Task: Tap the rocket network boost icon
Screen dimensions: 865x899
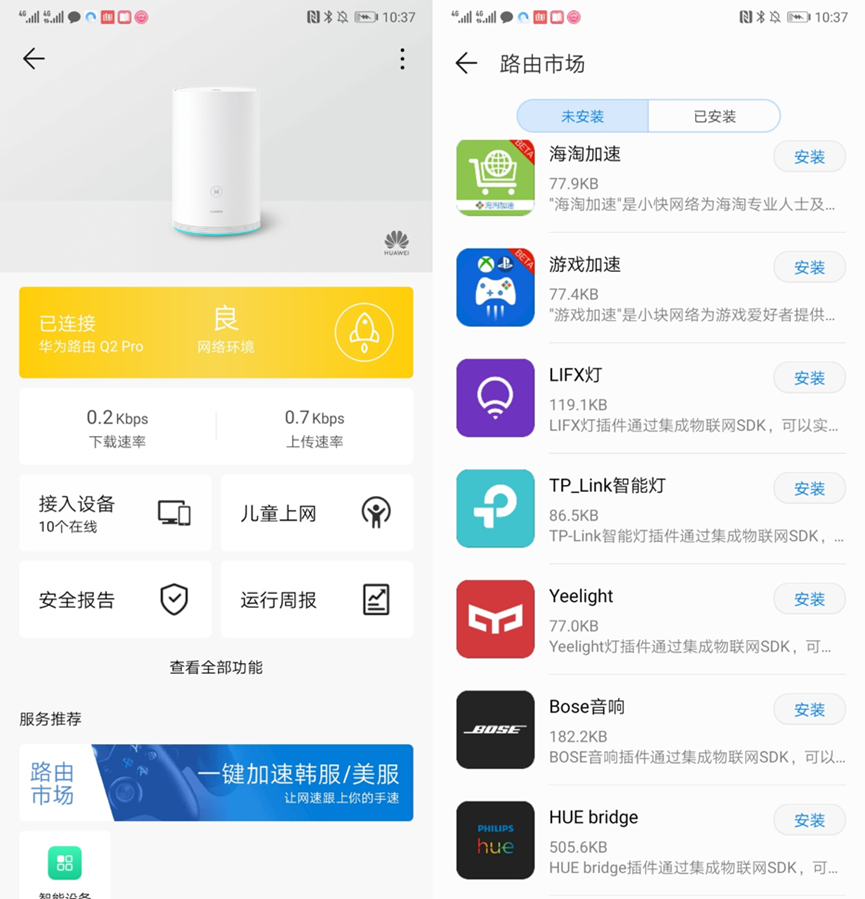Action: coord(364,332)
